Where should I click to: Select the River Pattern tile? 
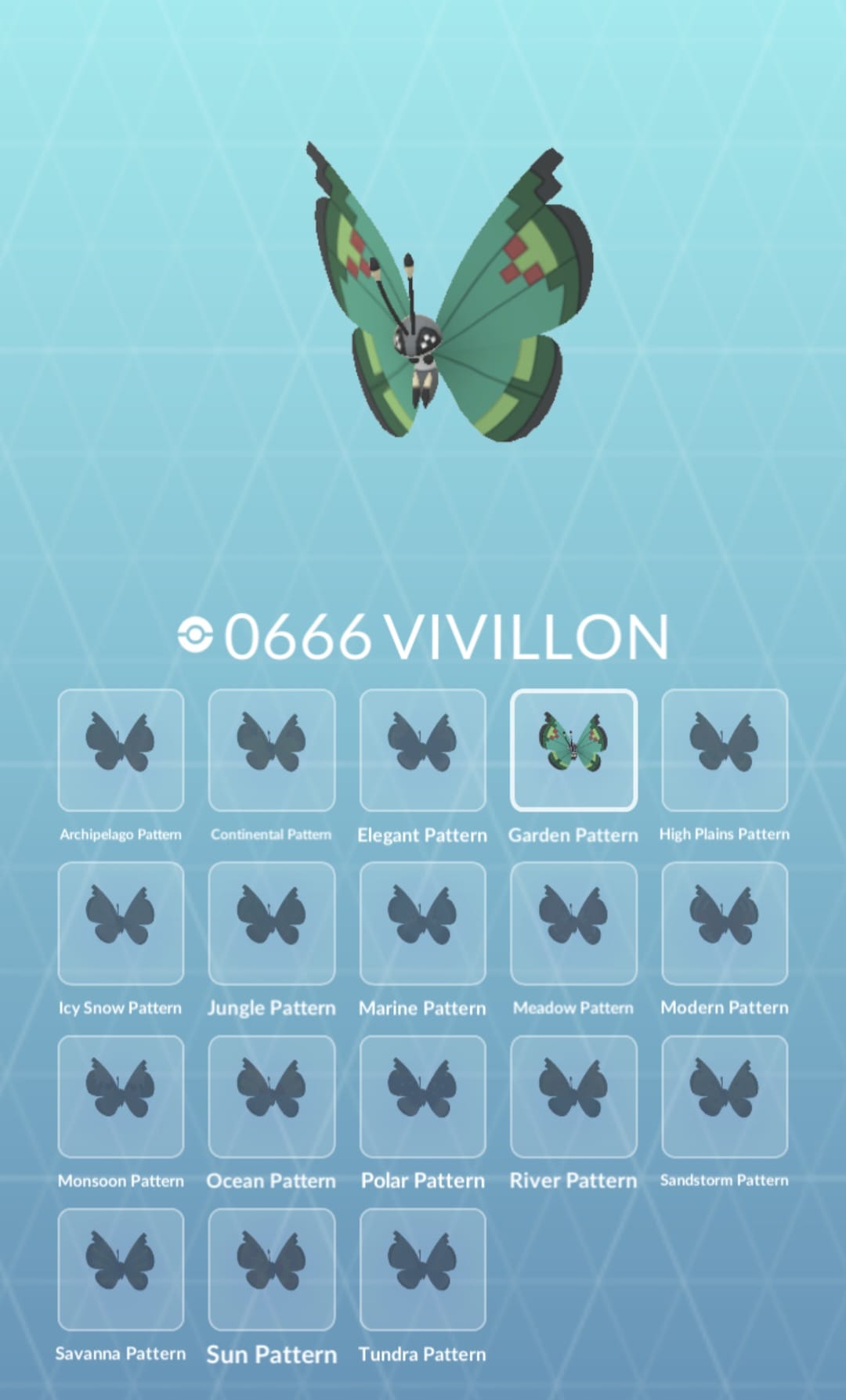pyautogui.click(x=573, y=1095)
